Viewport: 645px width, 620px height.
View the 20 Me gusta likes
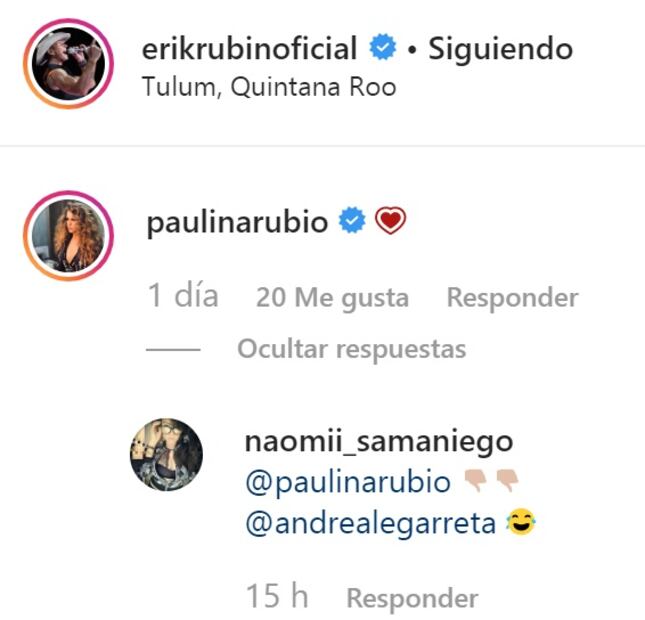(x=332, y=298)
